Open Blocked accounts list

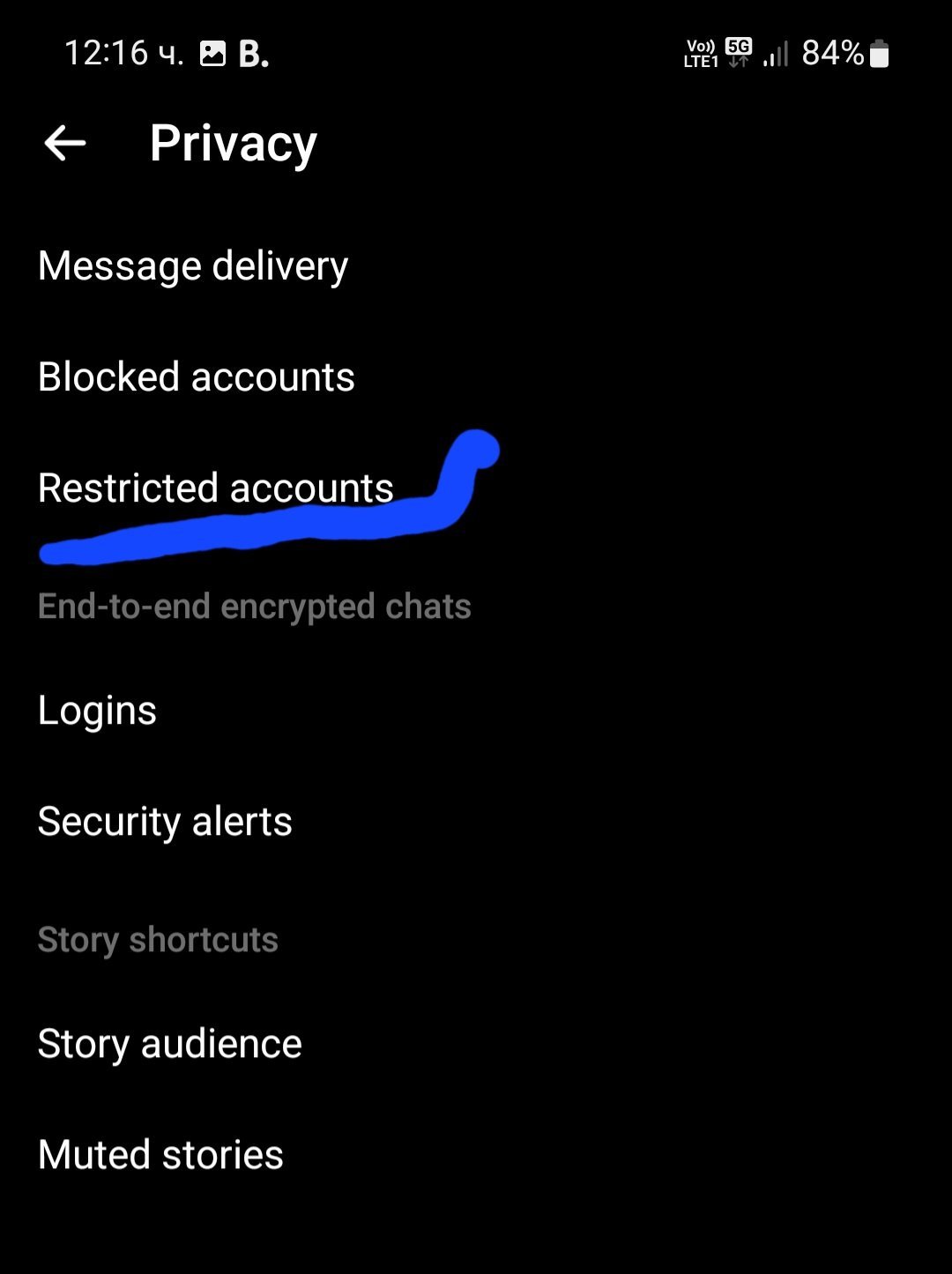coord(197,376)
